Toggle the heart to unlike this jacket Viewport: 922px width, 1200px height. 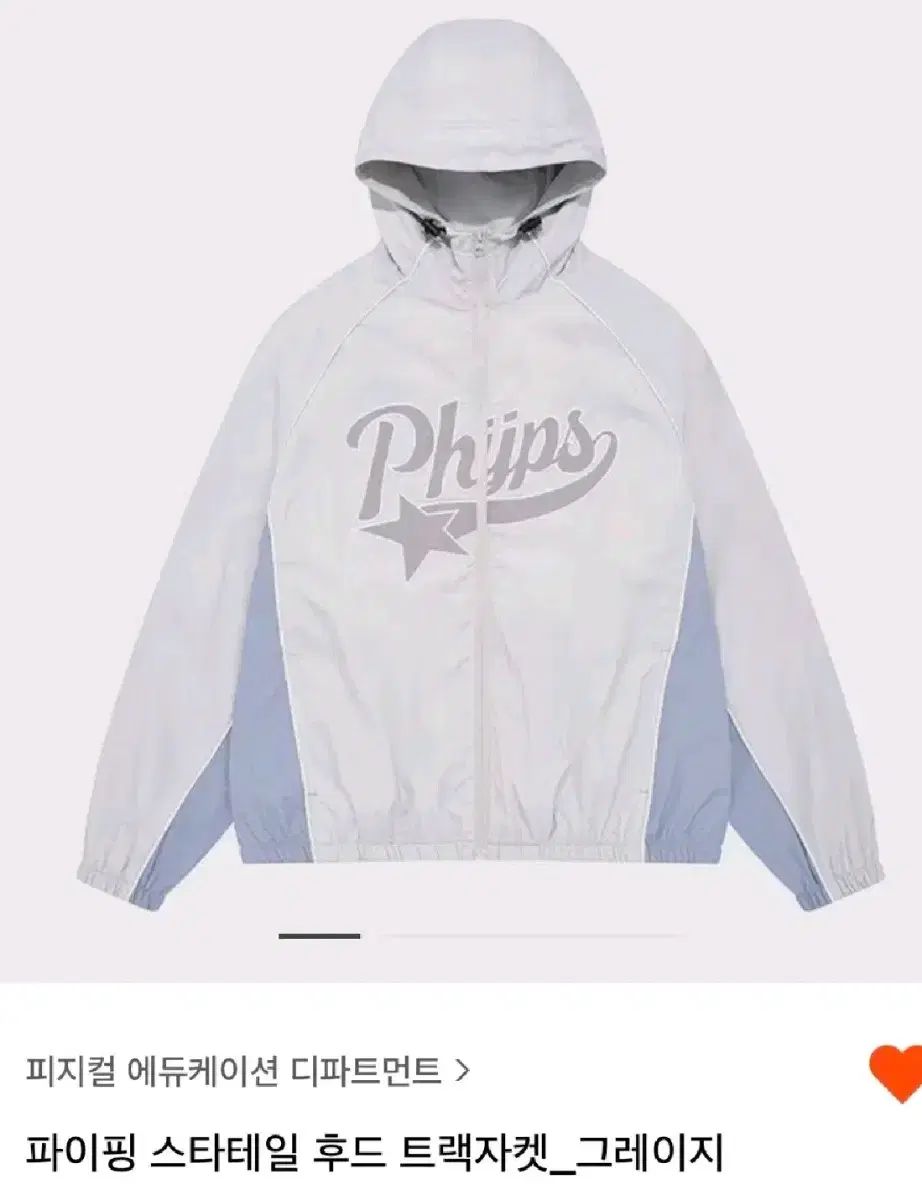(893, 1074)
